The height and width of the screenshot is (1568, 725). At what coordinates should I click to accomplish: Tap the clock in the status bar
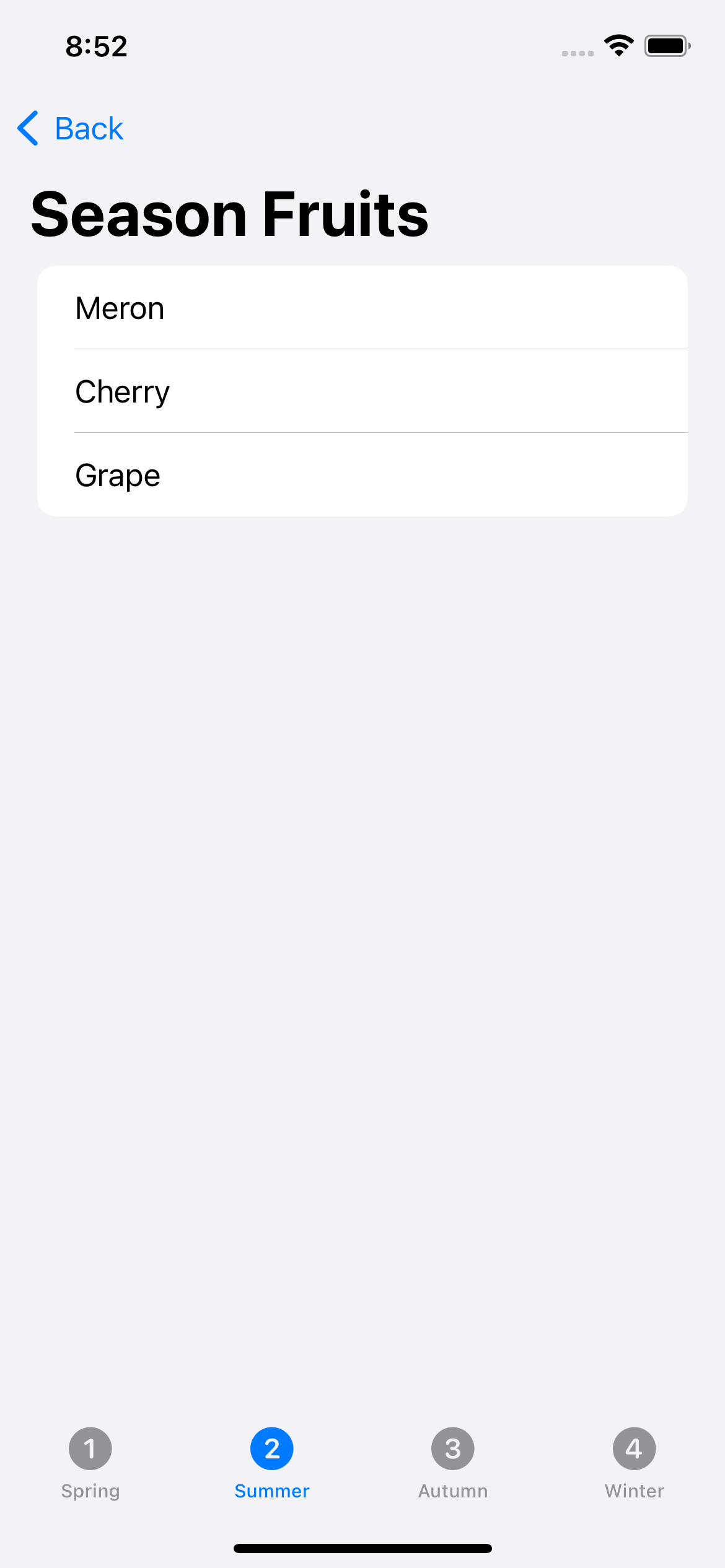point(96,46)
